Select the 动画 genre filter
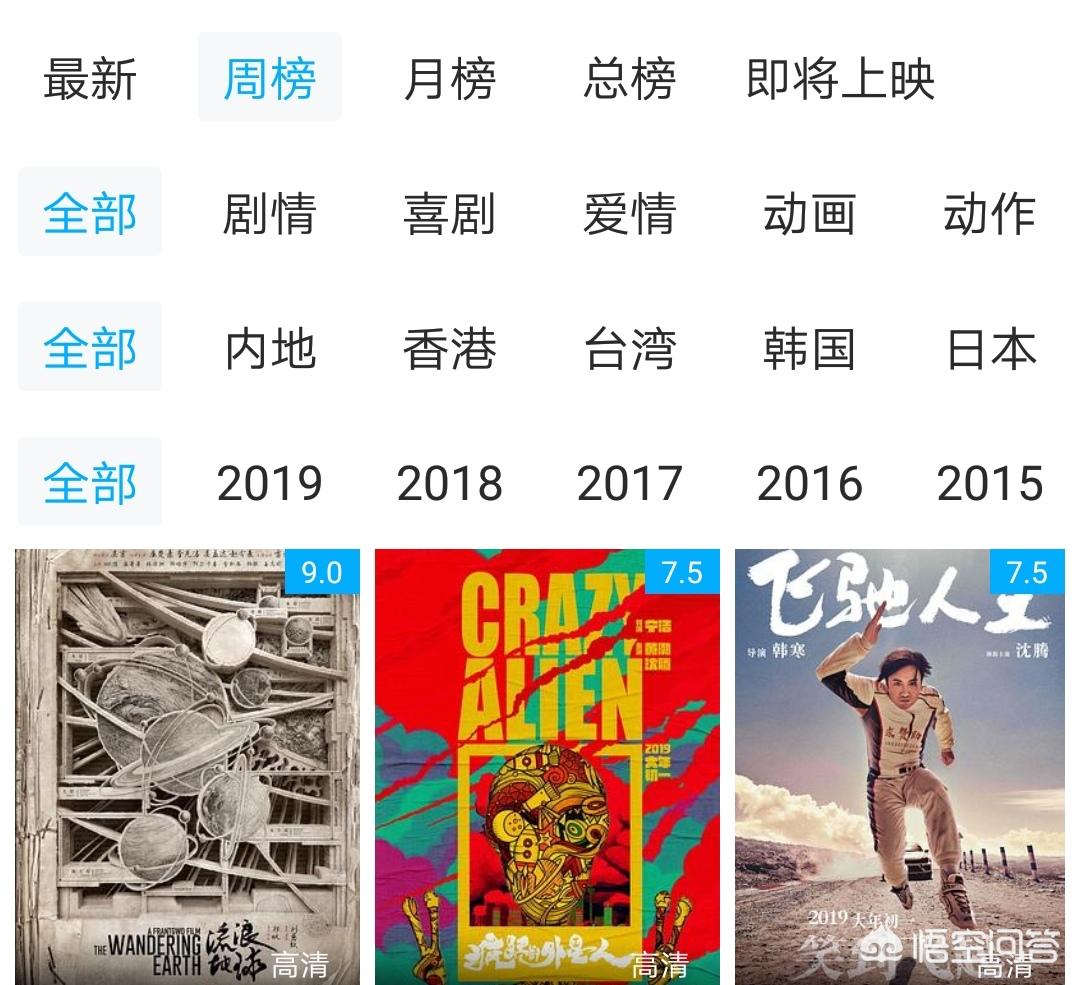 809,214
